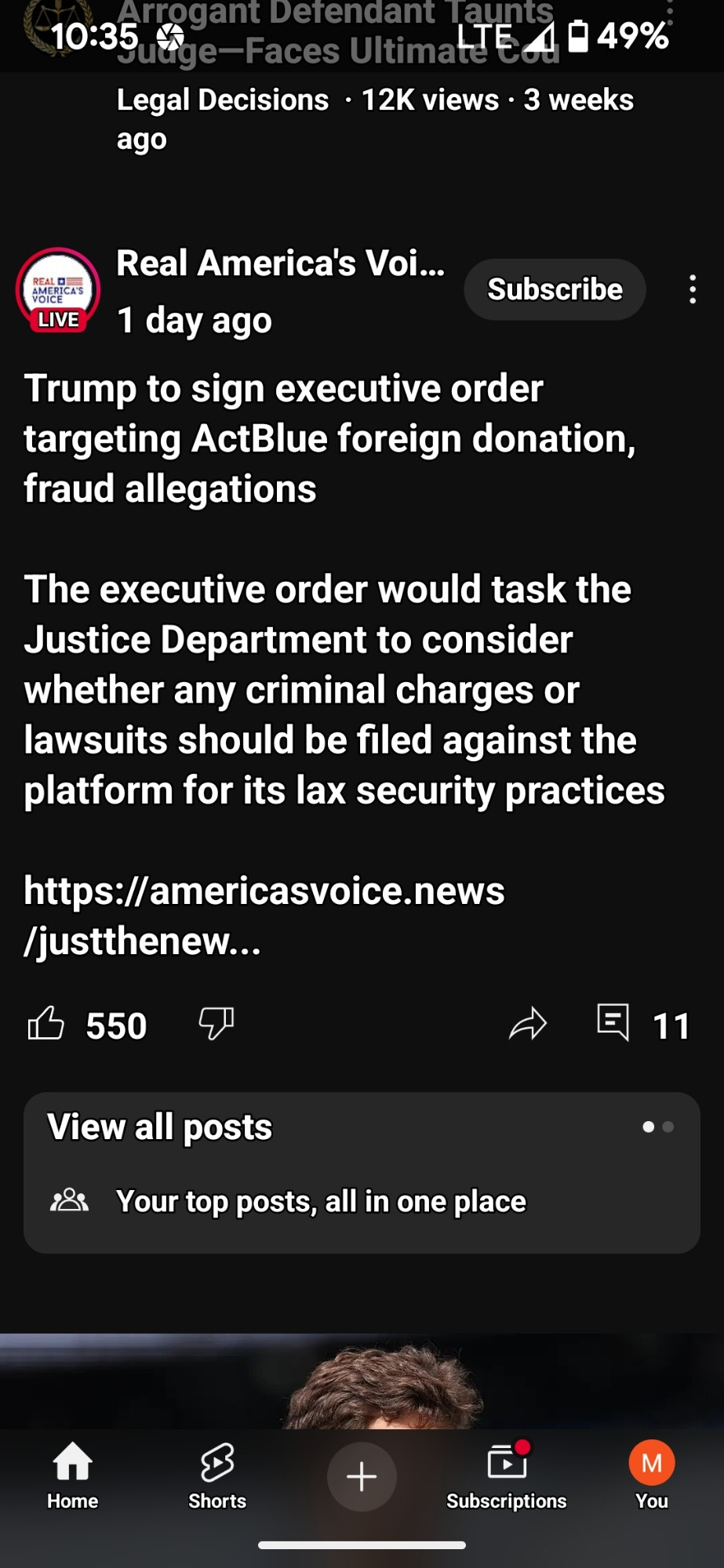
Task: Tap the plus create button
Action: 362,1476
